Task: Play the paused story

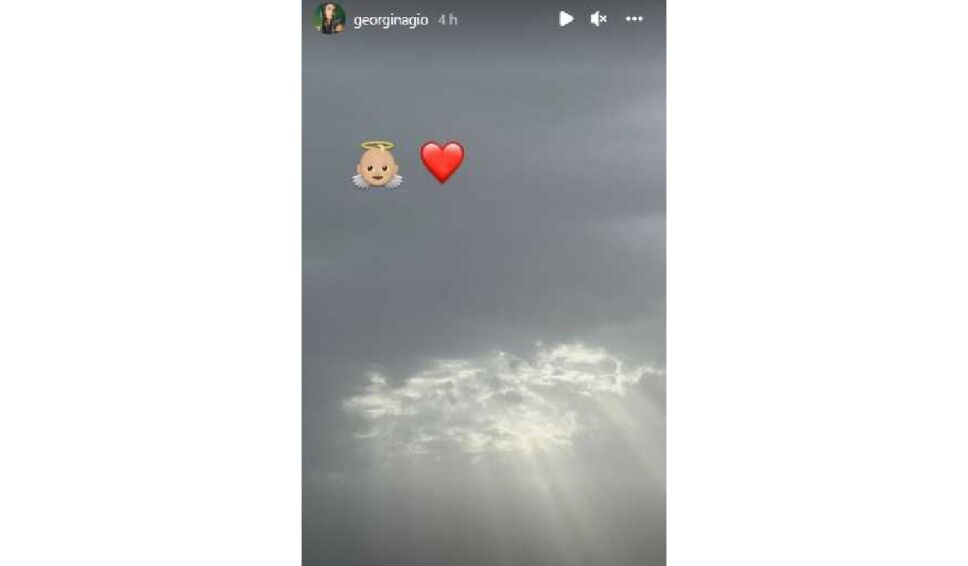Action: click(565, 18)
